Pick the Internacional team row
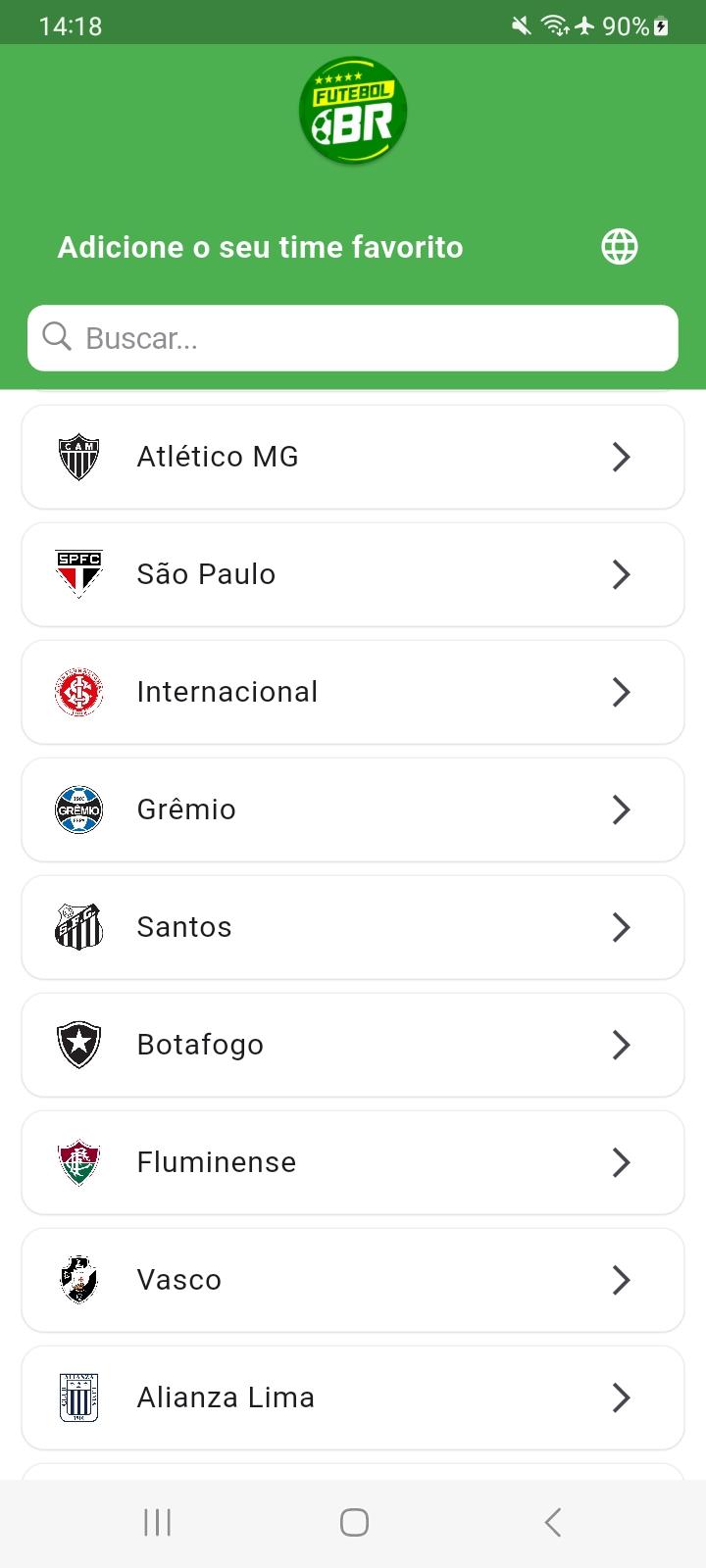The height and width of the screenshot is (1568, 706). (x=353, y=692)
